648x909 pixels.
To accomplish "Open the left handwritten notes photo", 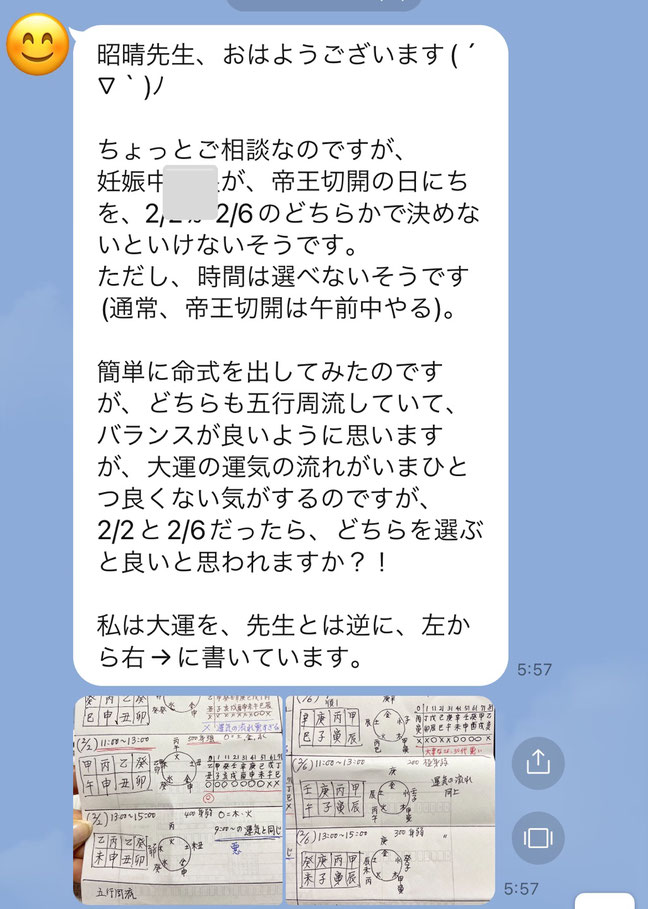I will coord(178,798).
